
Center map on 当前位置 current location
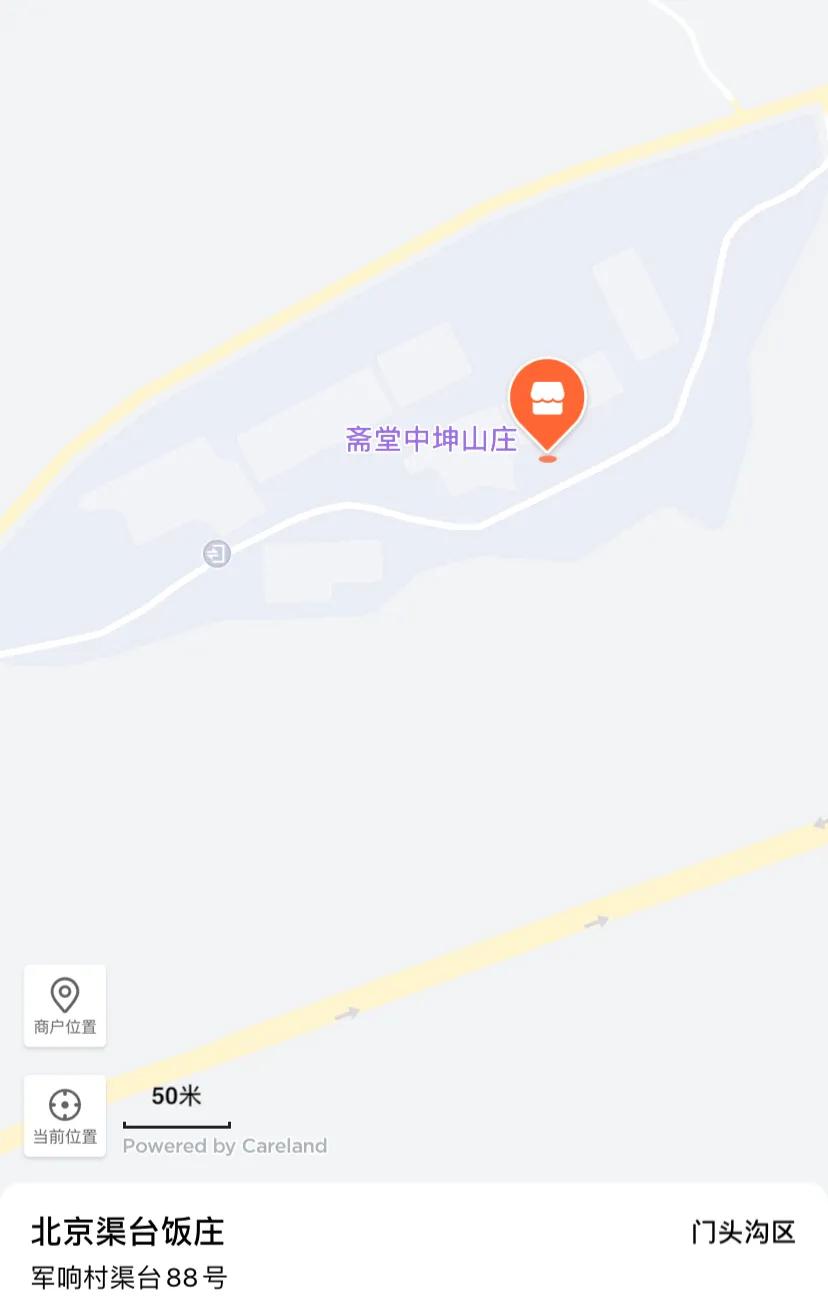(x=65, y=1116)
